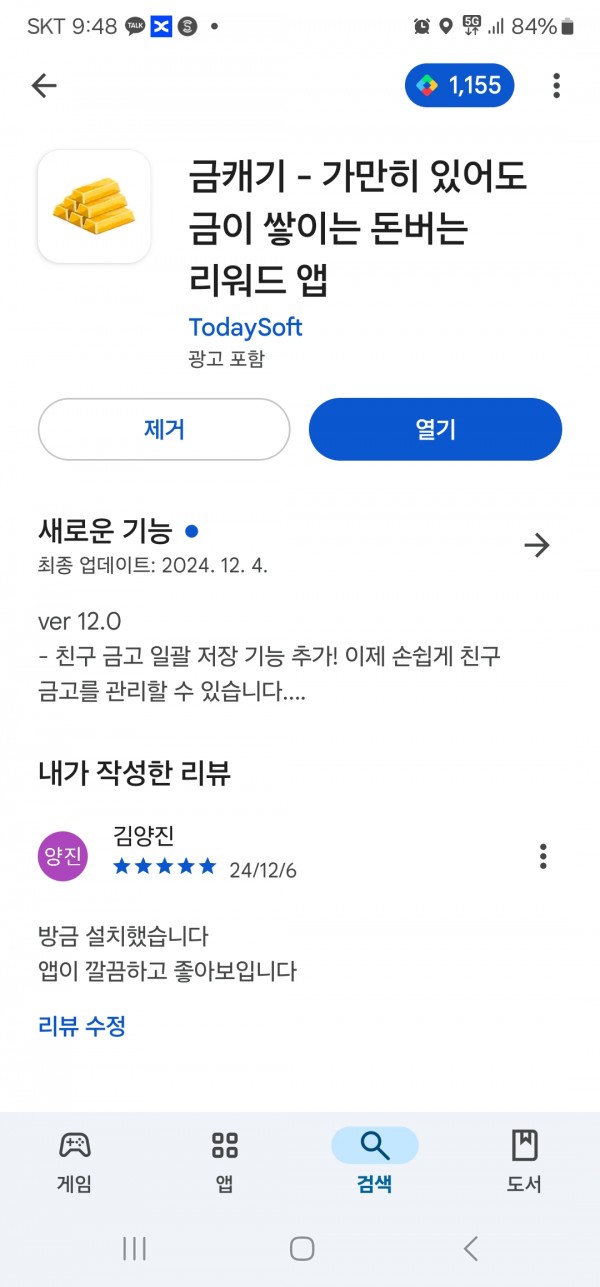Viewport: 600px width, 1287px height.
Task: Open the options menu for 김양진's review
Action: pos(543,856)
